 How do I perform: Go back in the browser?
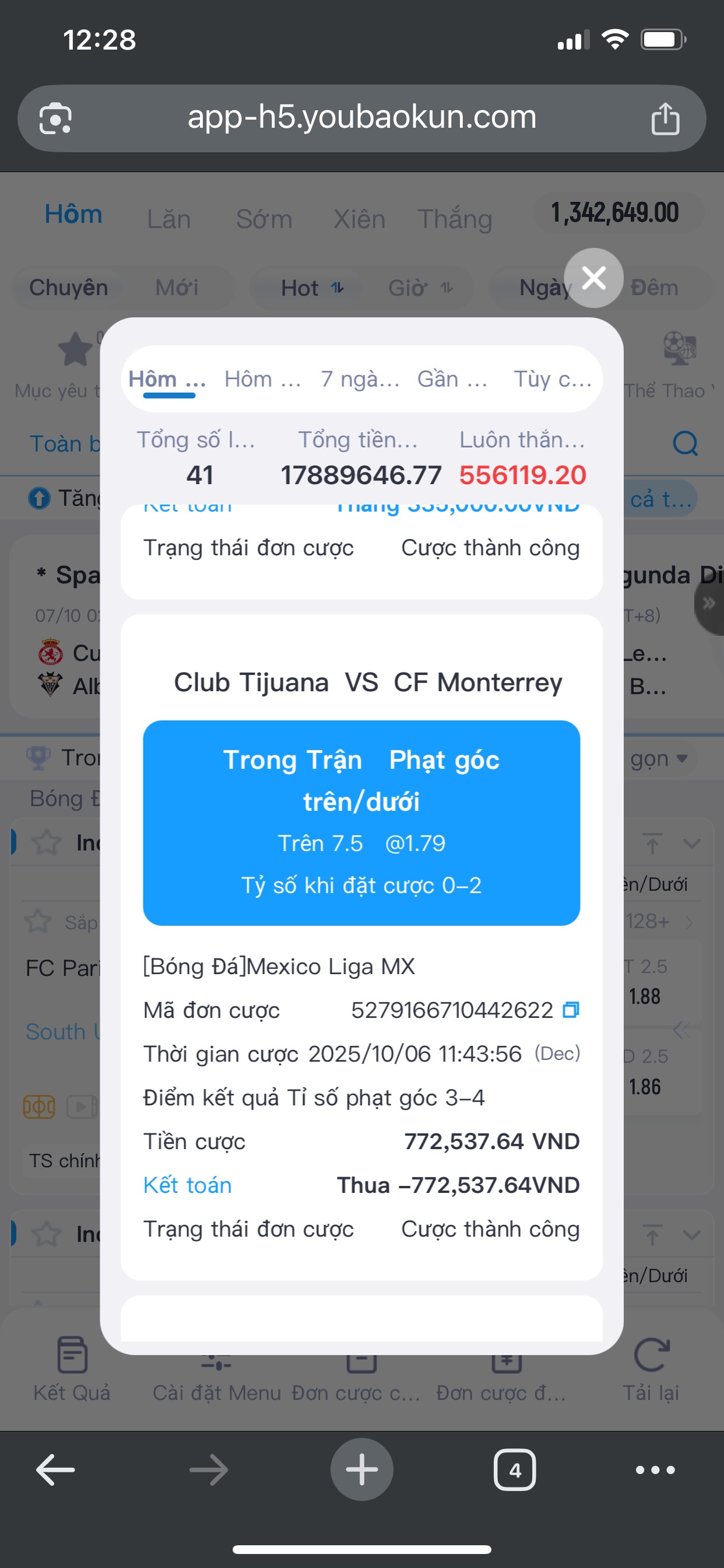coord(55,1469)
